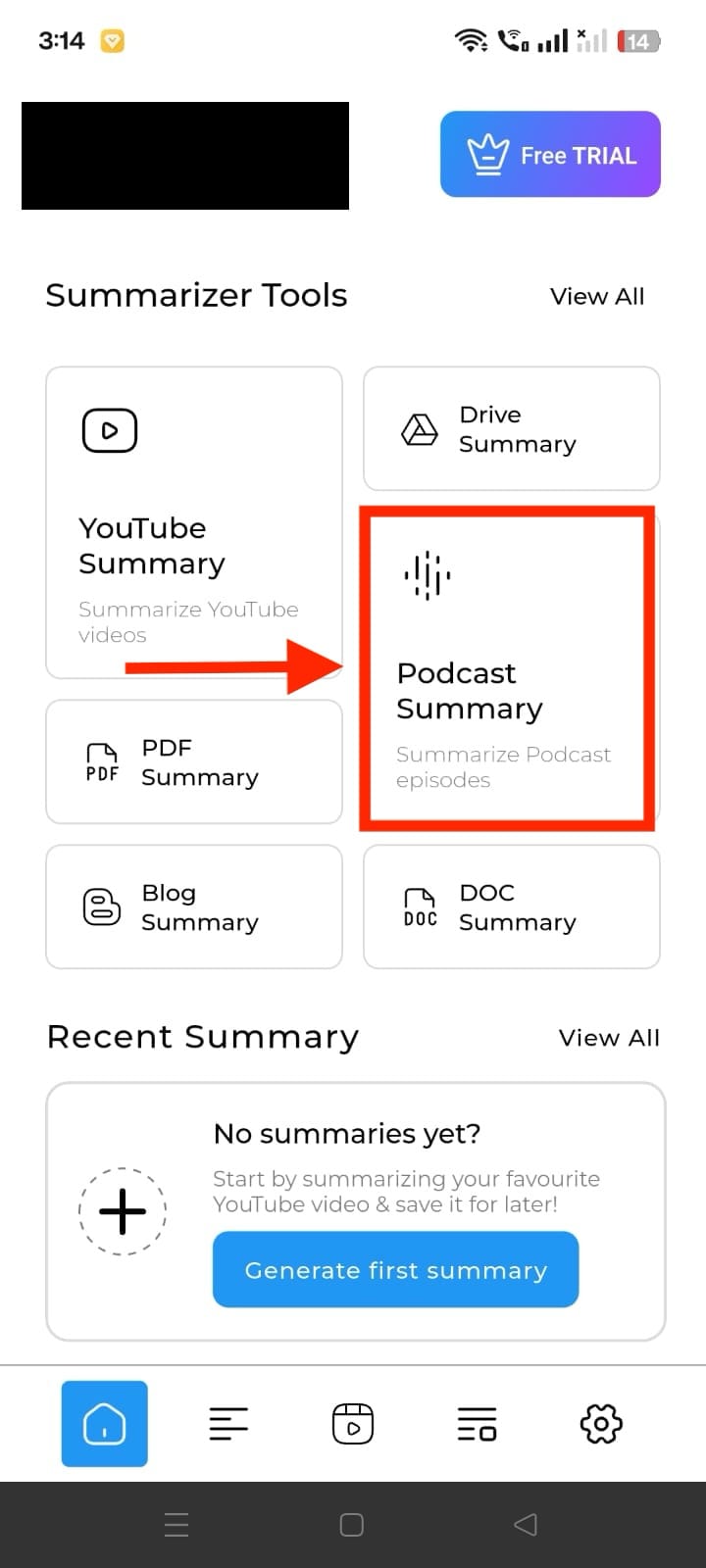
Task: Open the list tab in bottom bar
Action: [x=477, y=1424]
